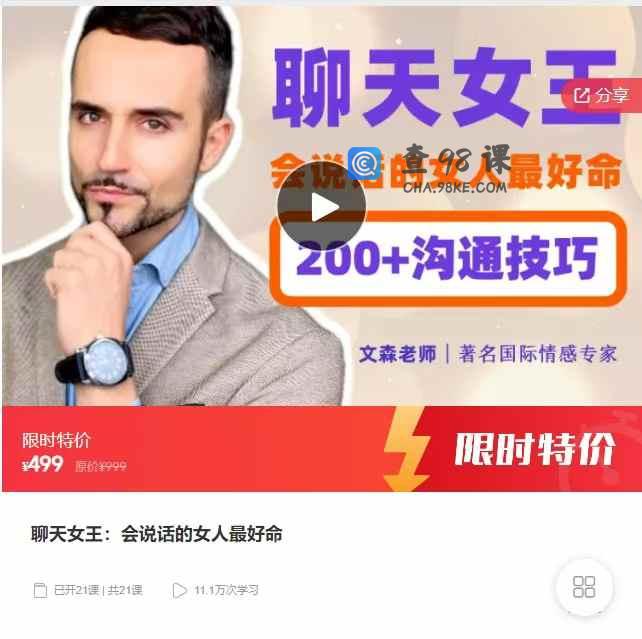Share this course via 分享 button
This screenshot has width=642, height=639.
point(602,96)
